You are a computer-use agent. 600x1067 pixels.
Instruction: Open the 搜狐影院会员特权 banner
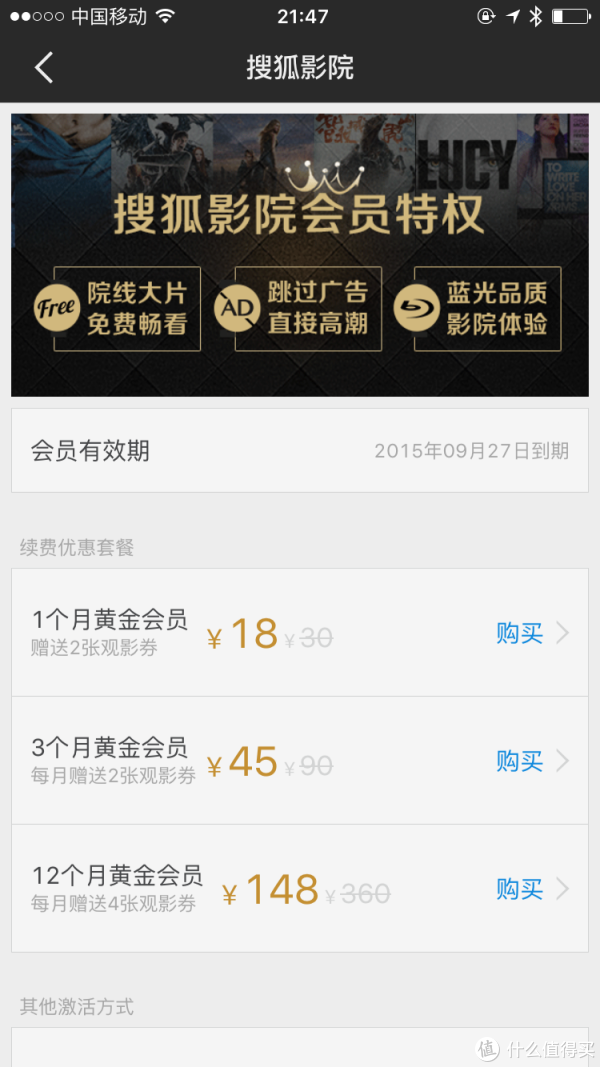300,255
